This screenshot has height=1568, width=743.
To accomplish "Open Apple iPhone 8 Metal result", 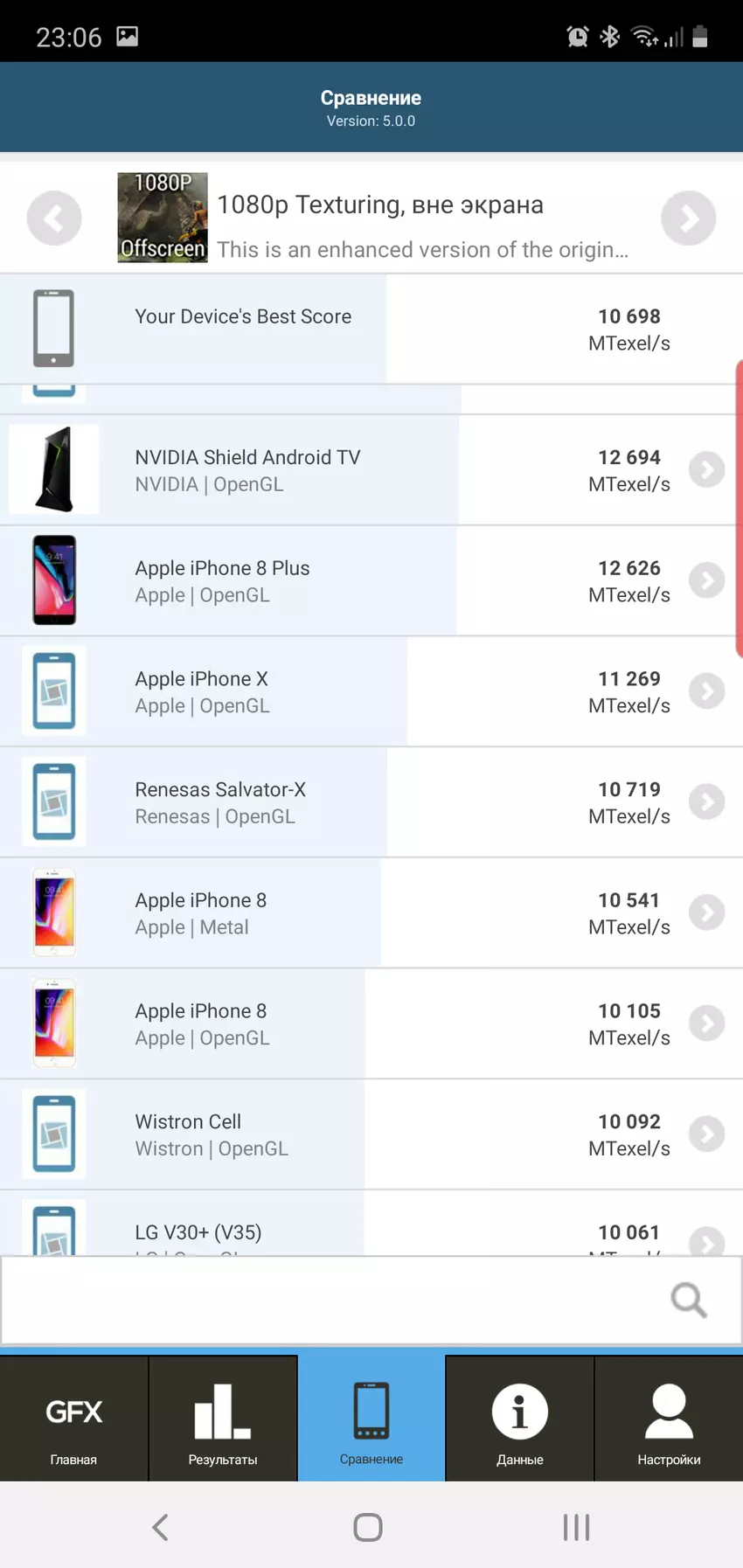I will click(x=706, y=913).
